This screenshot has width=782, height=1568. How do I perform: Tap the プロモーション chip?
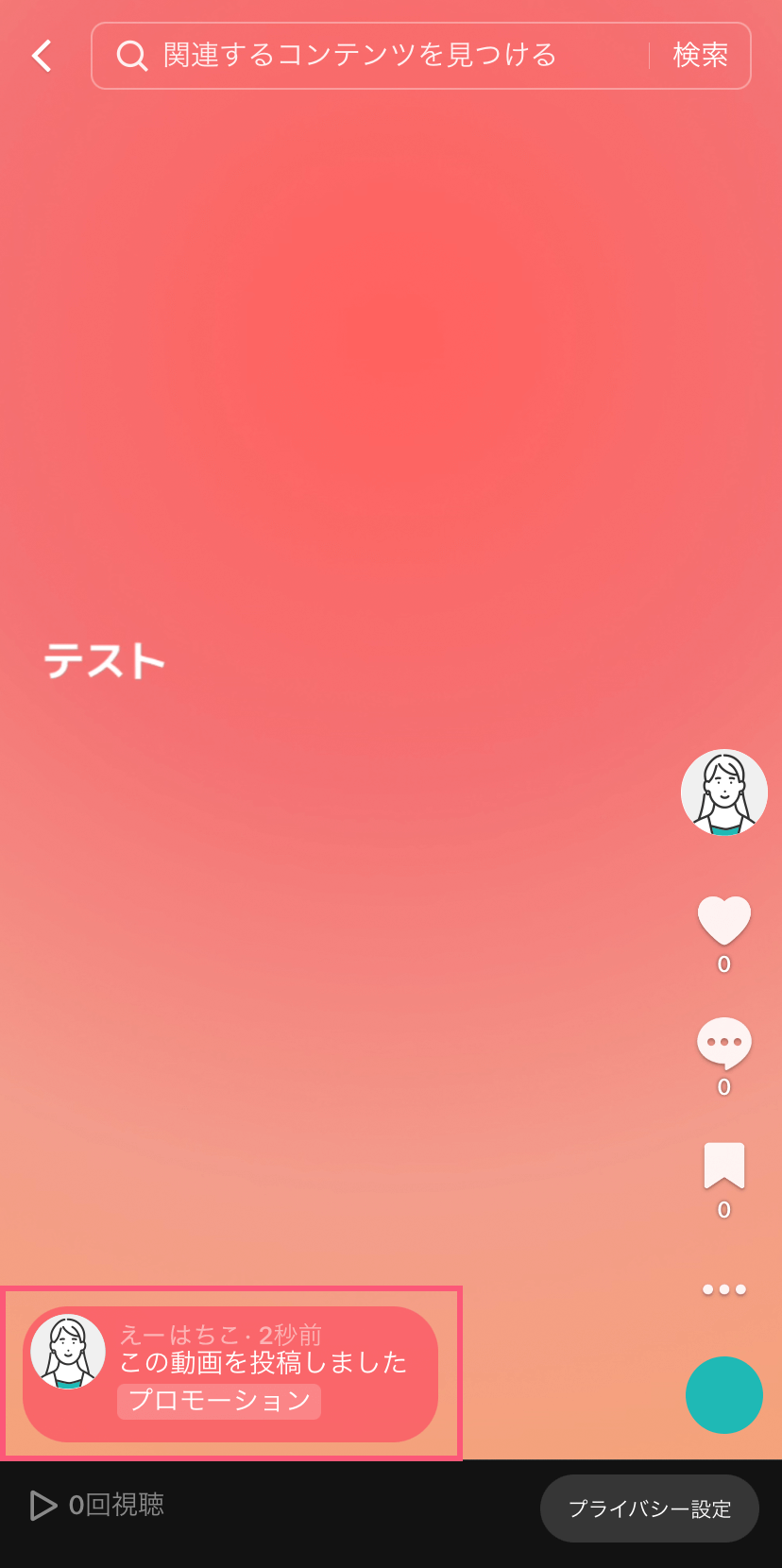219,1401
